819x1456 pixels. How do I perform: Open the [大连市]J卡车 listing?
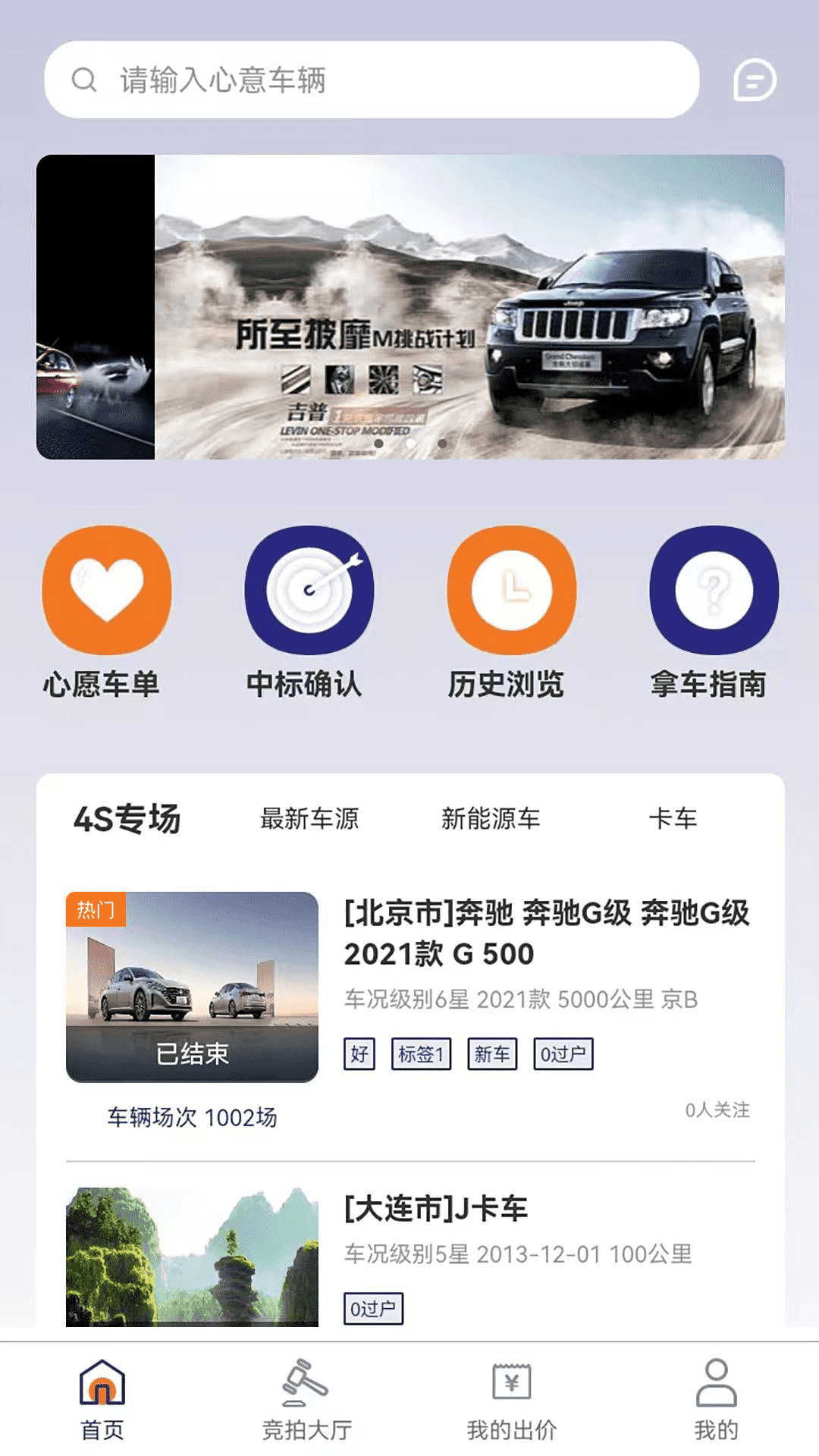(x=436, y=1209)
